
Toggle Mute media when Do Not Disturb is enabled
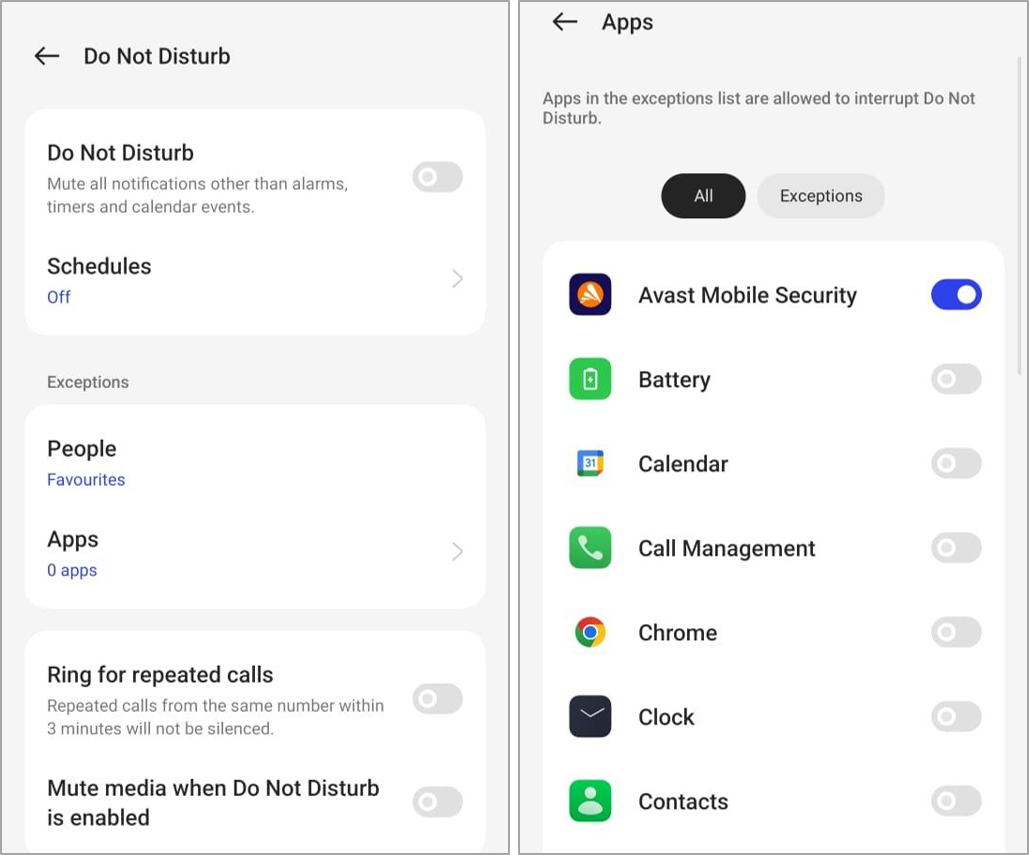[437, 802]
